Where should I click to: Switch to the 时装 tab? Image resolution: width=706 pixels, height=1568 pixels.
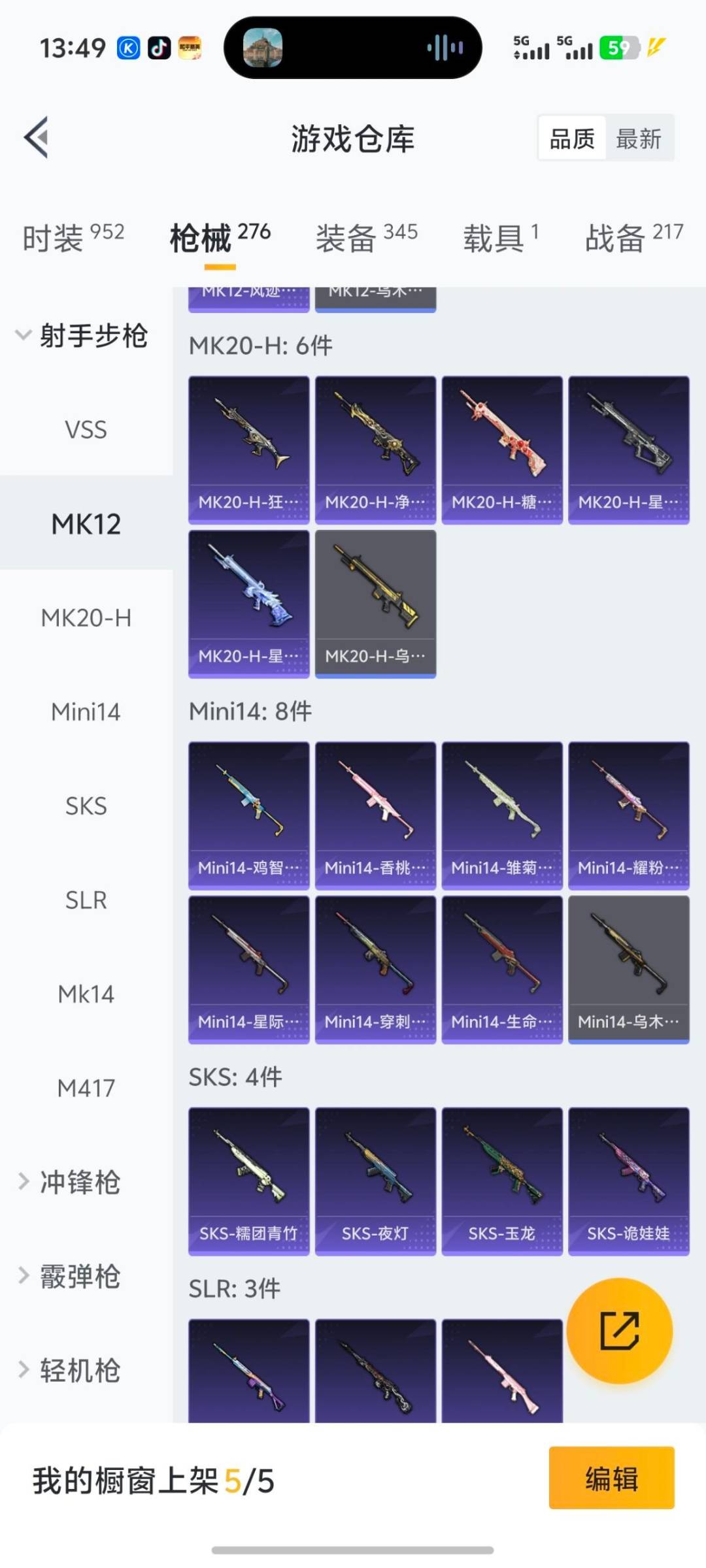click(73, 237)
